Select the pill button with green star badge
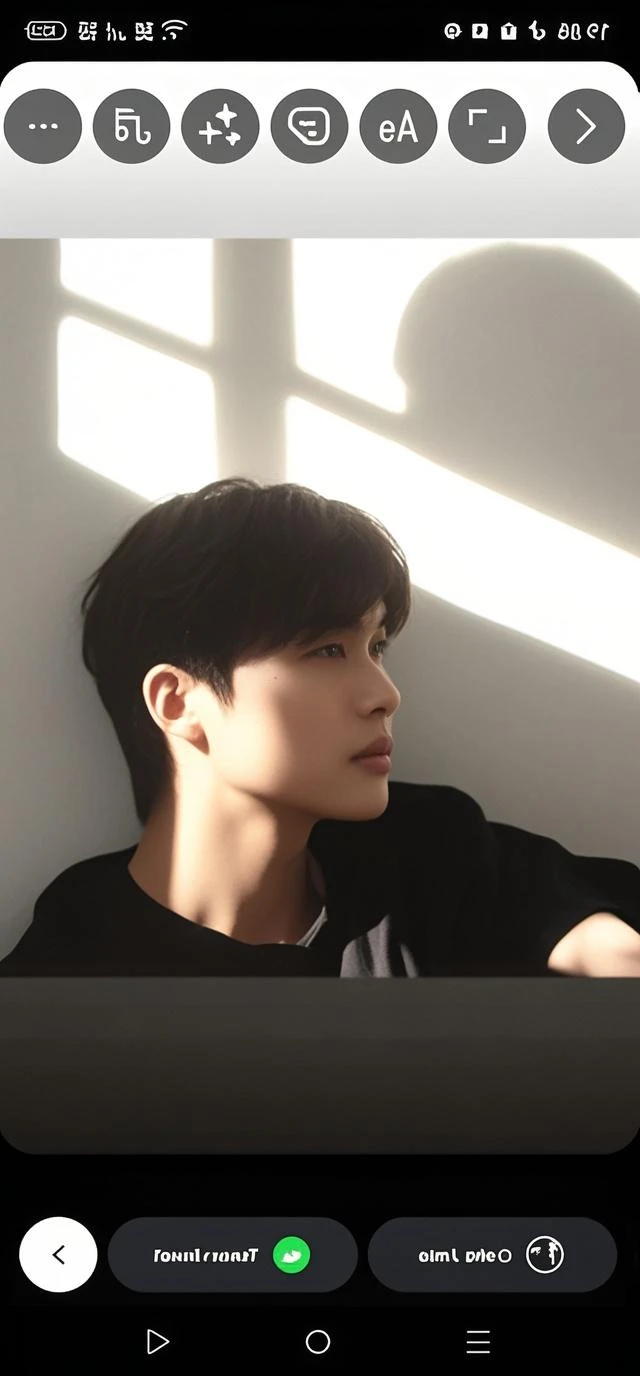 232,1254
